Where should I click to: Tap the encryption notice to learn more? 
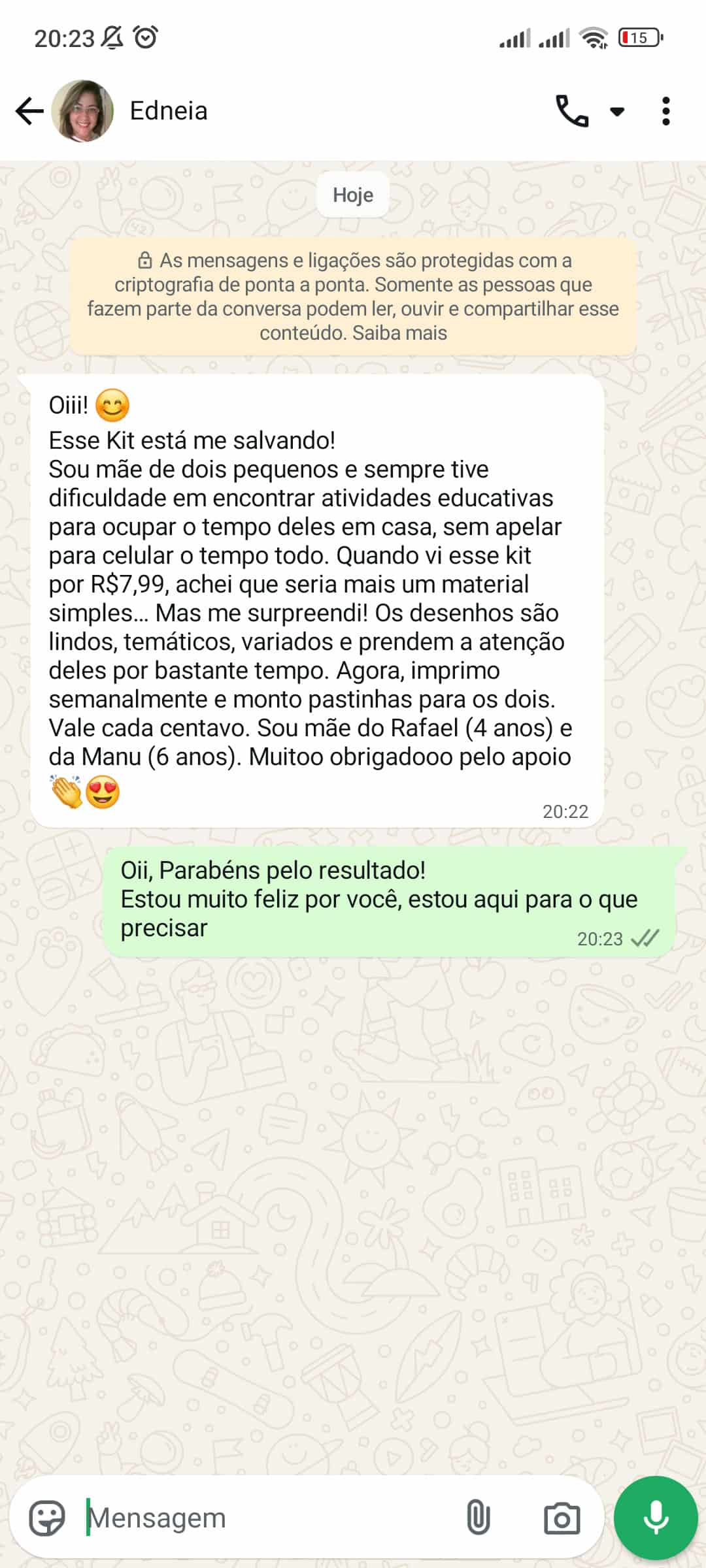pos(353,297)
